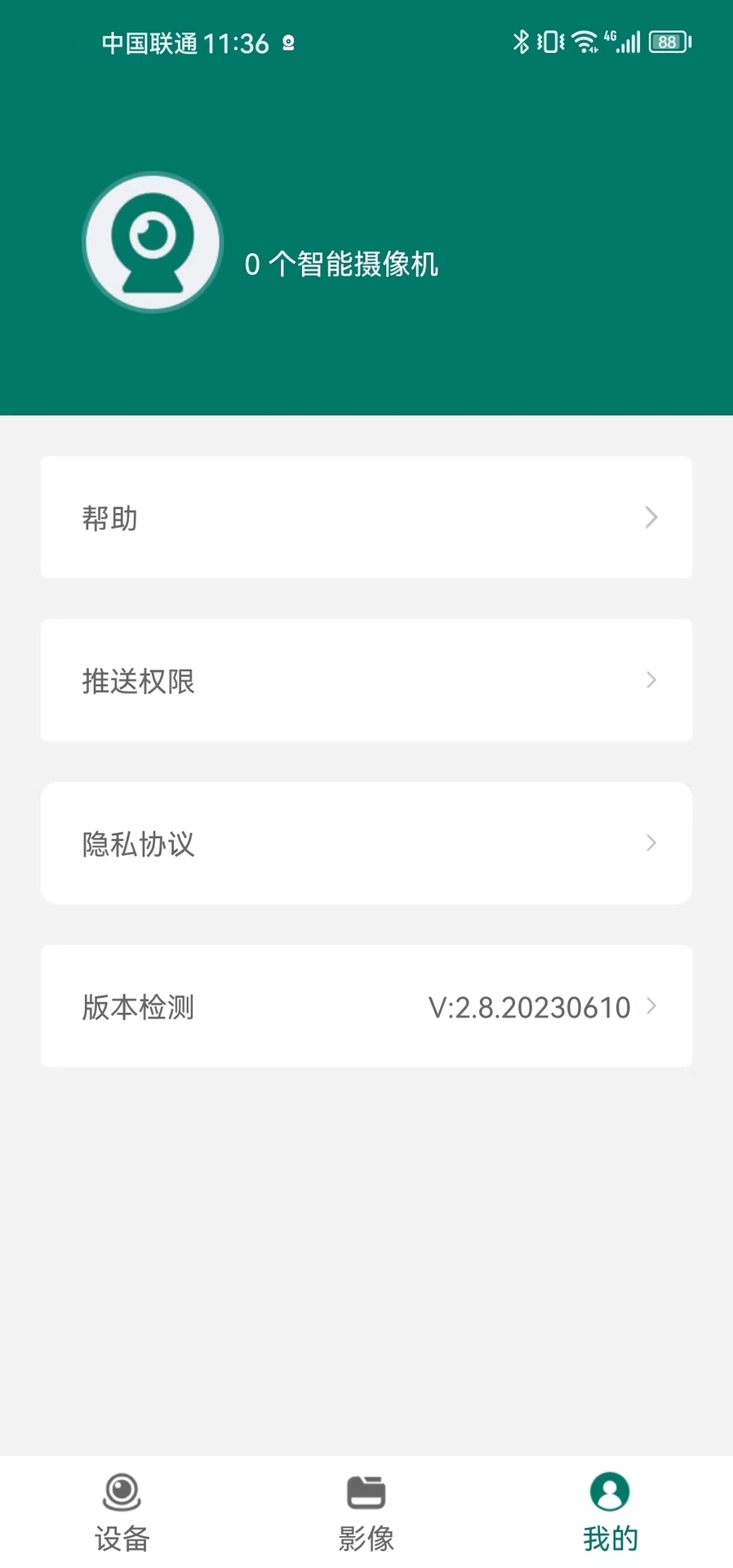
Task: Open the 帮助 help page
Action: click(x=109, y=517)
